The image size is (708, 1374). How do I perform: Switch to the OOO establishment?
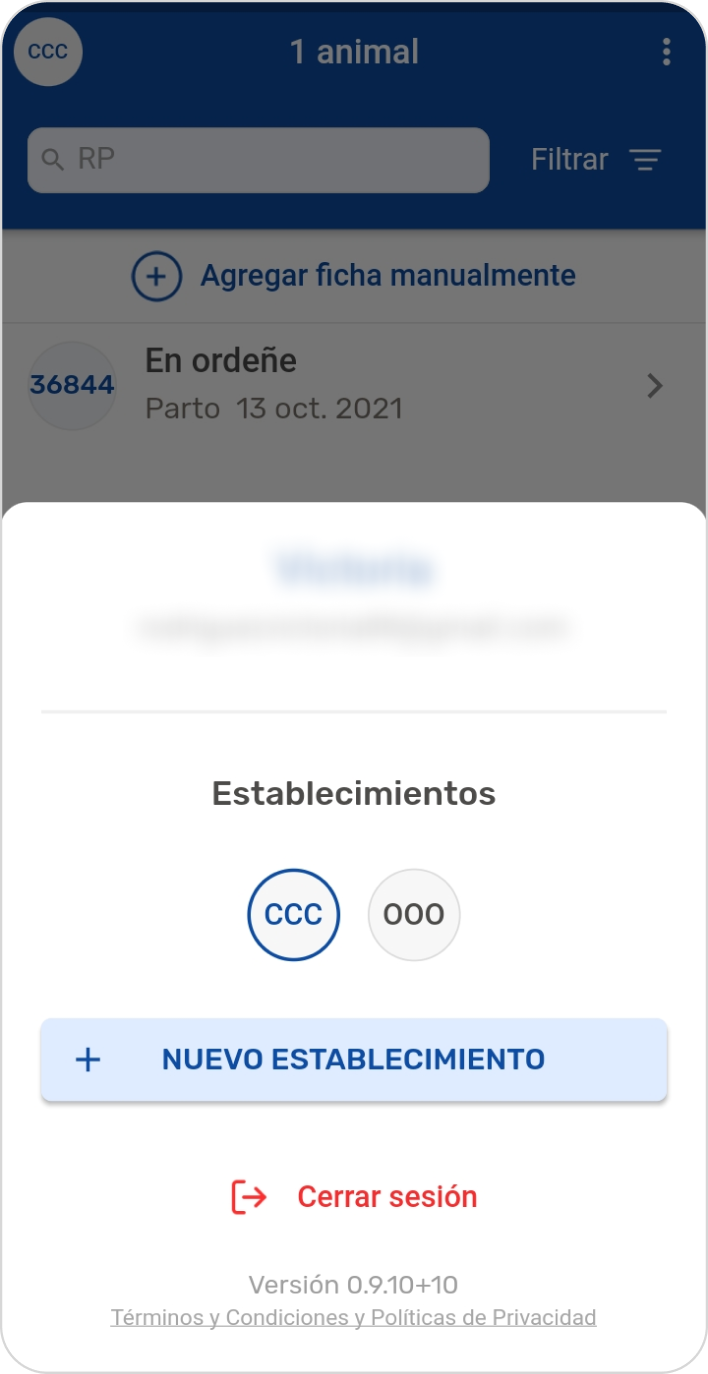[414, 915]
